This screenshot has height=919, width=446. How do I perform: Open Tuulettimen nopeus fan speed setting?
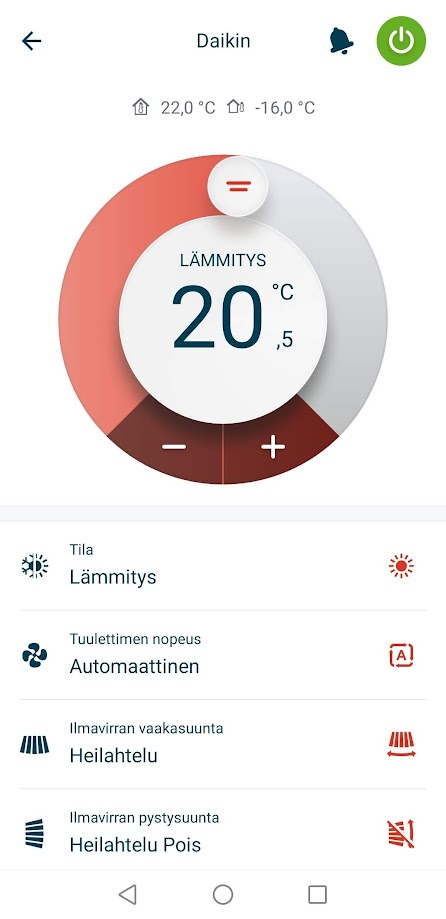coord(223,655)
